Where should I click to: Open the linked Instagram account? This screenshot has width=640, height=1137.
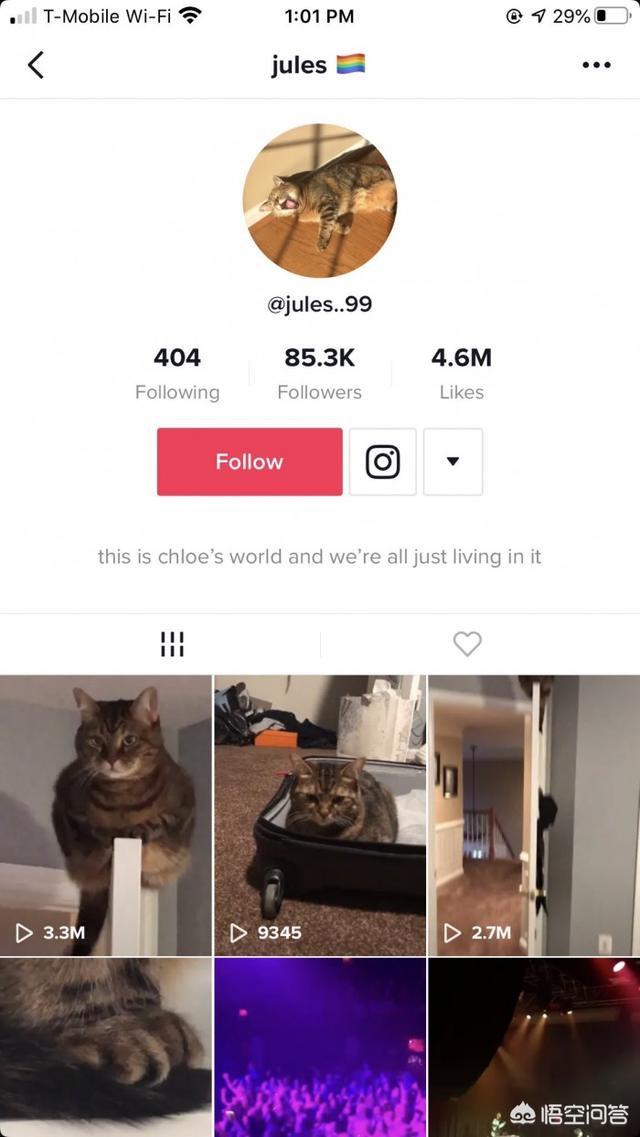(383, 462)
